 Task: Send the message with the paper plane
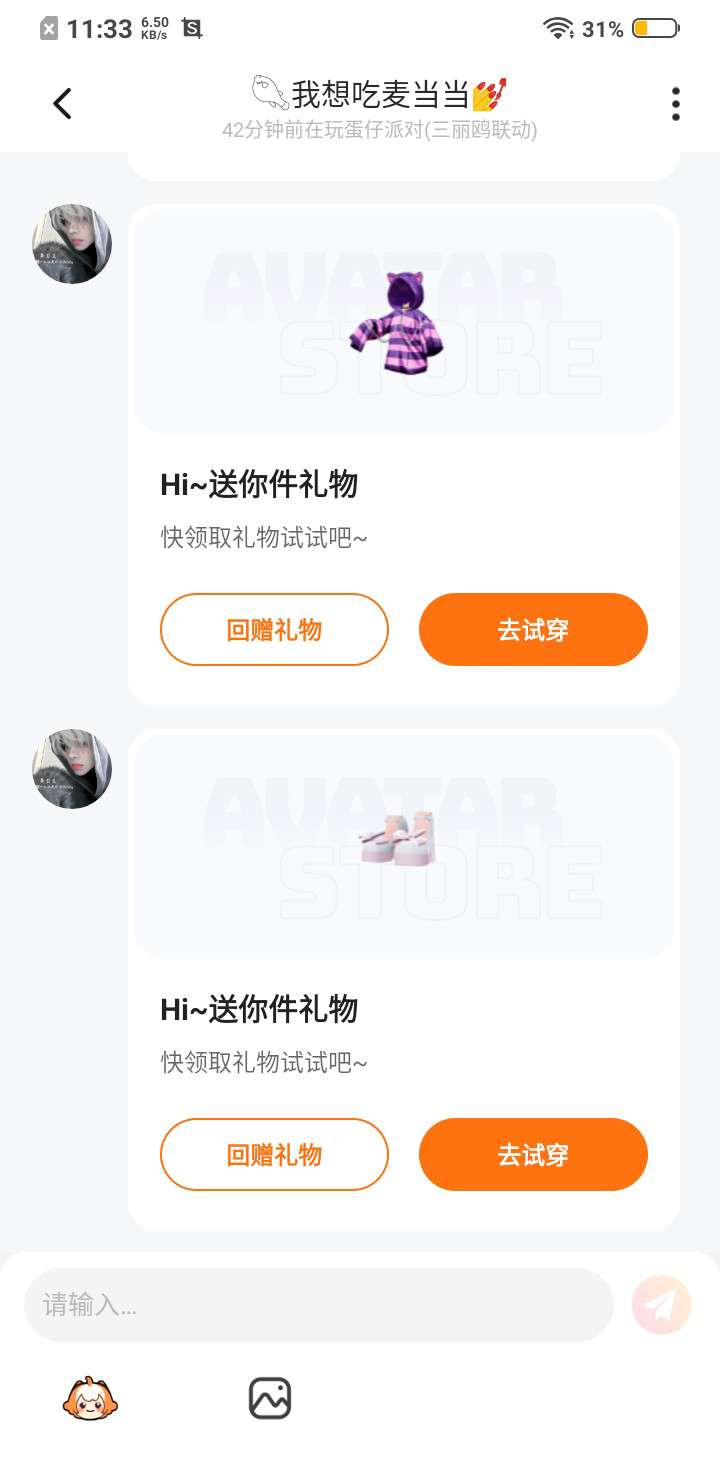click(x=661, y=1305)
